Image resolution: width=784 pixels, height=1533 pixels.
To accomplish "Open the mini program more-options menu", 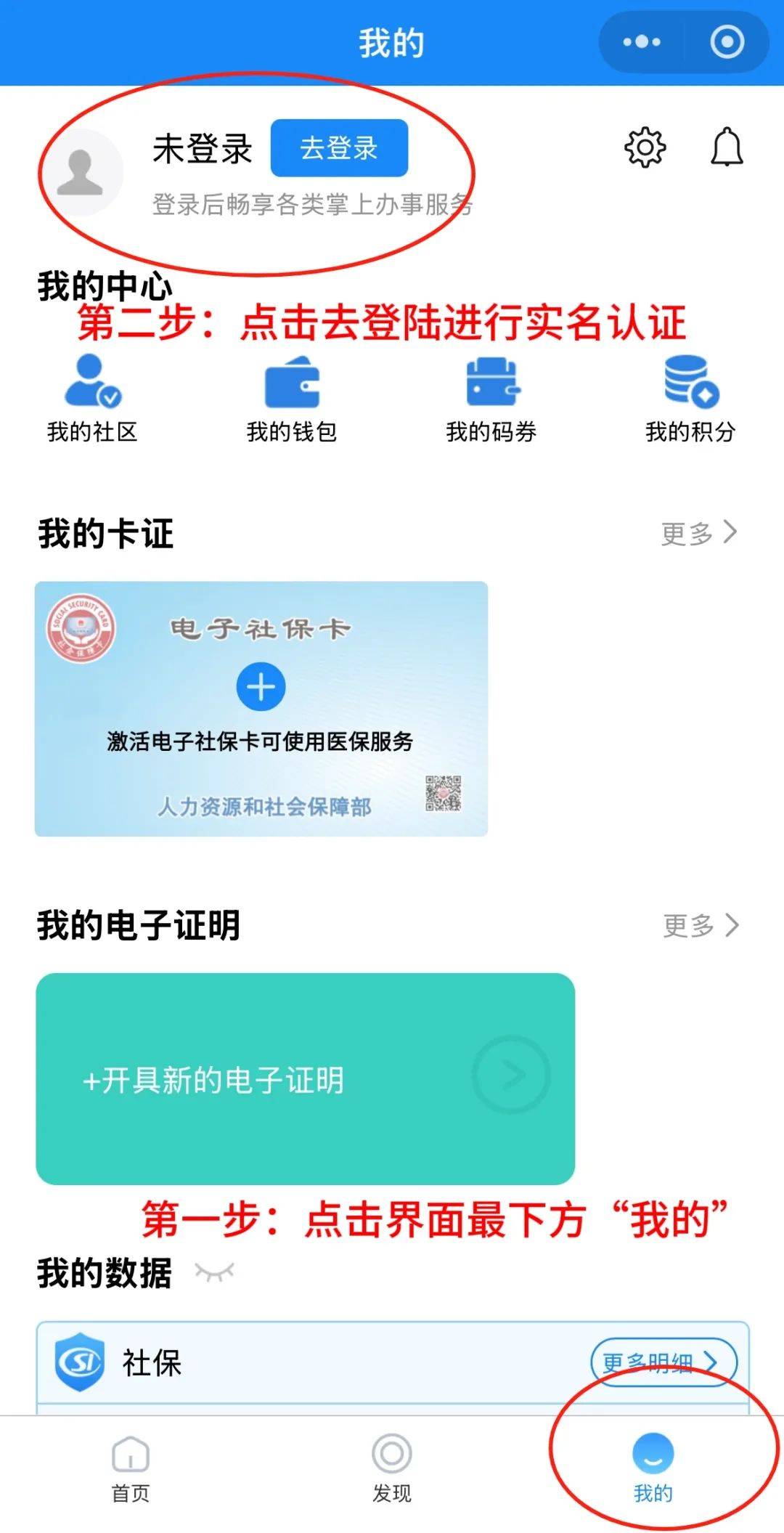I will tap(642, 42).
